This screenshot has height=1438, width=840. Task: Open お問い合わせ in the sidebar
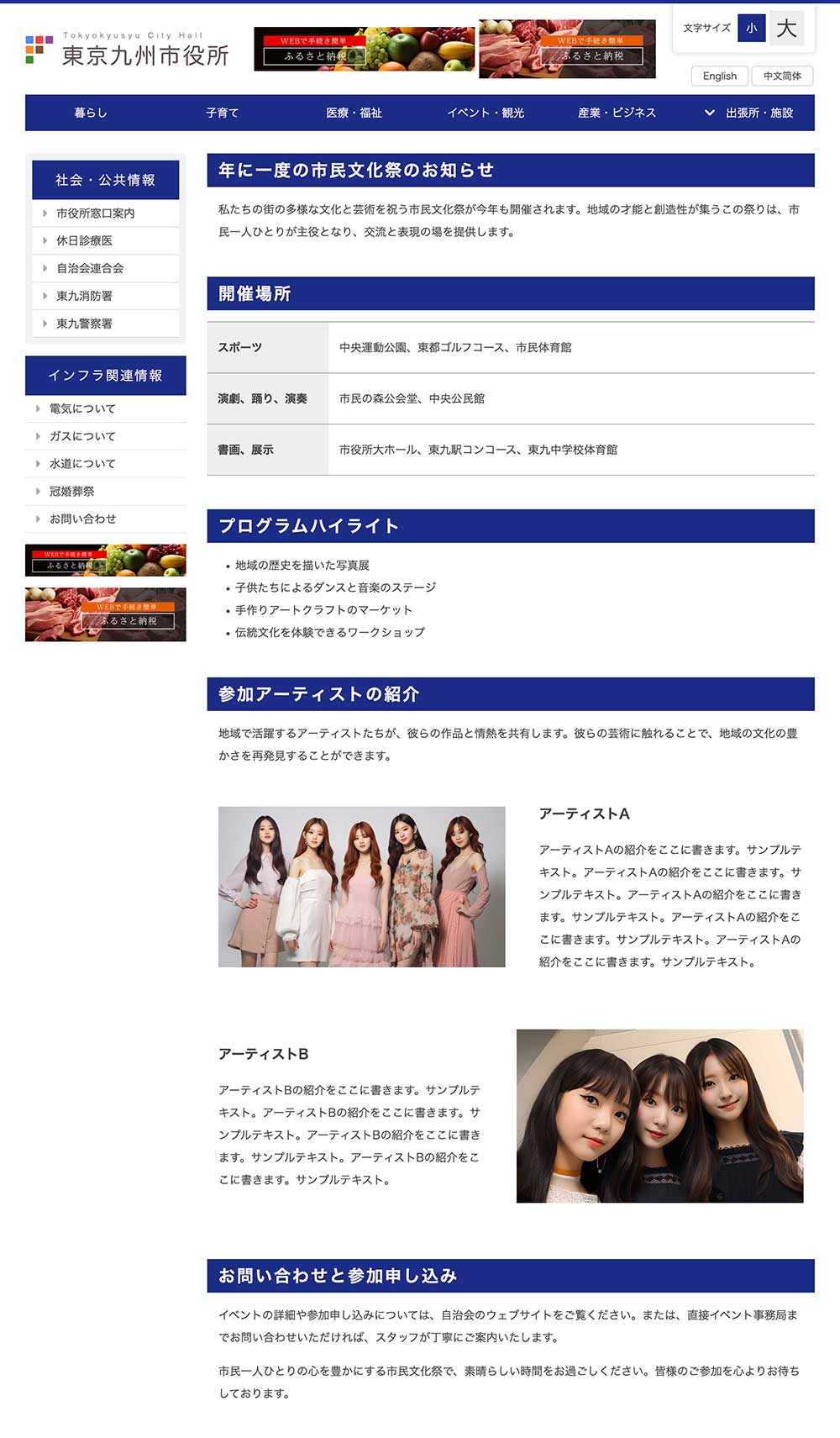(82, 519)
